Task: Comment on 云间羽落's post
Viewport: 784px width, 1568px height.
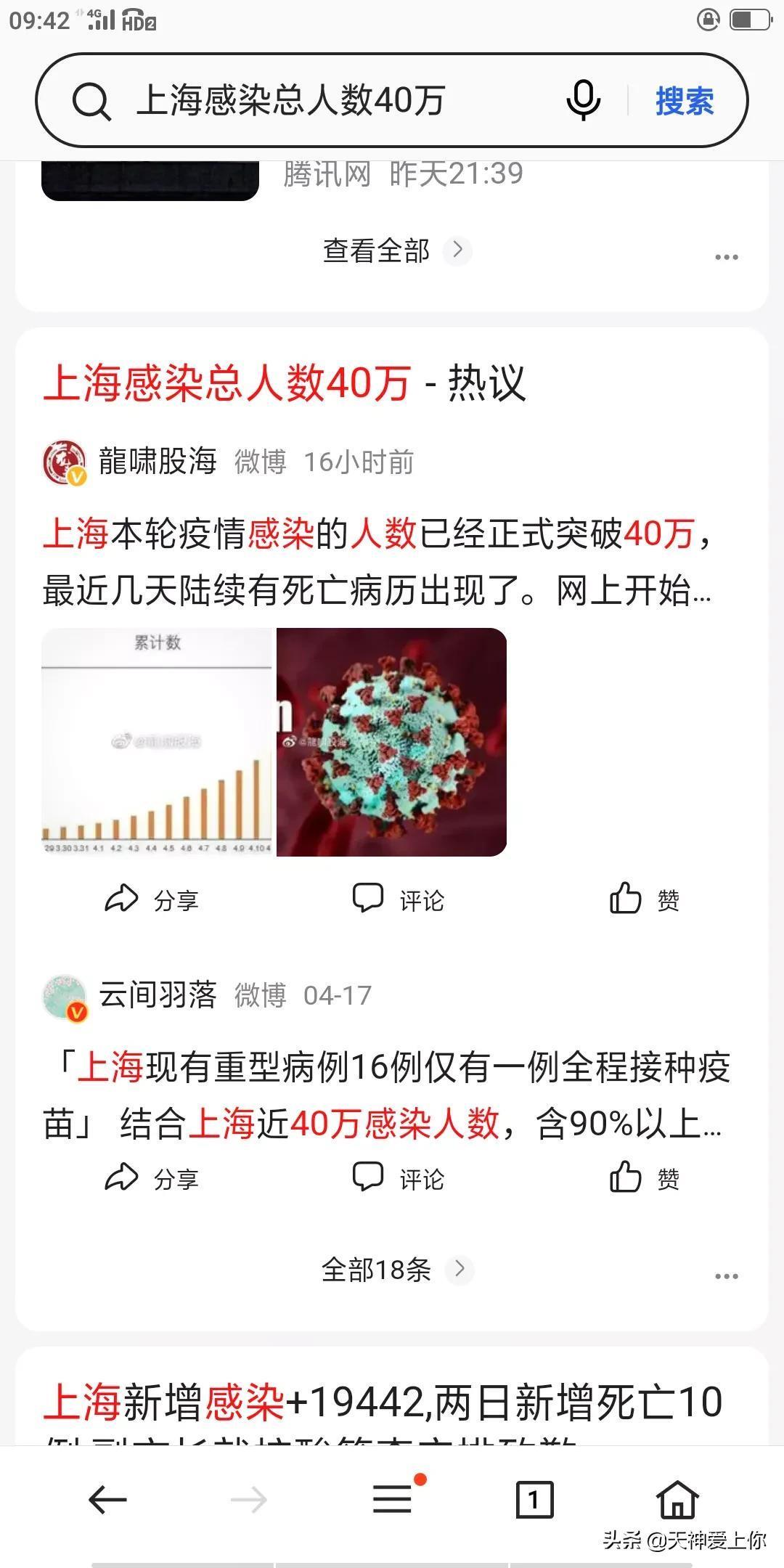Action: click(398, 1178)
